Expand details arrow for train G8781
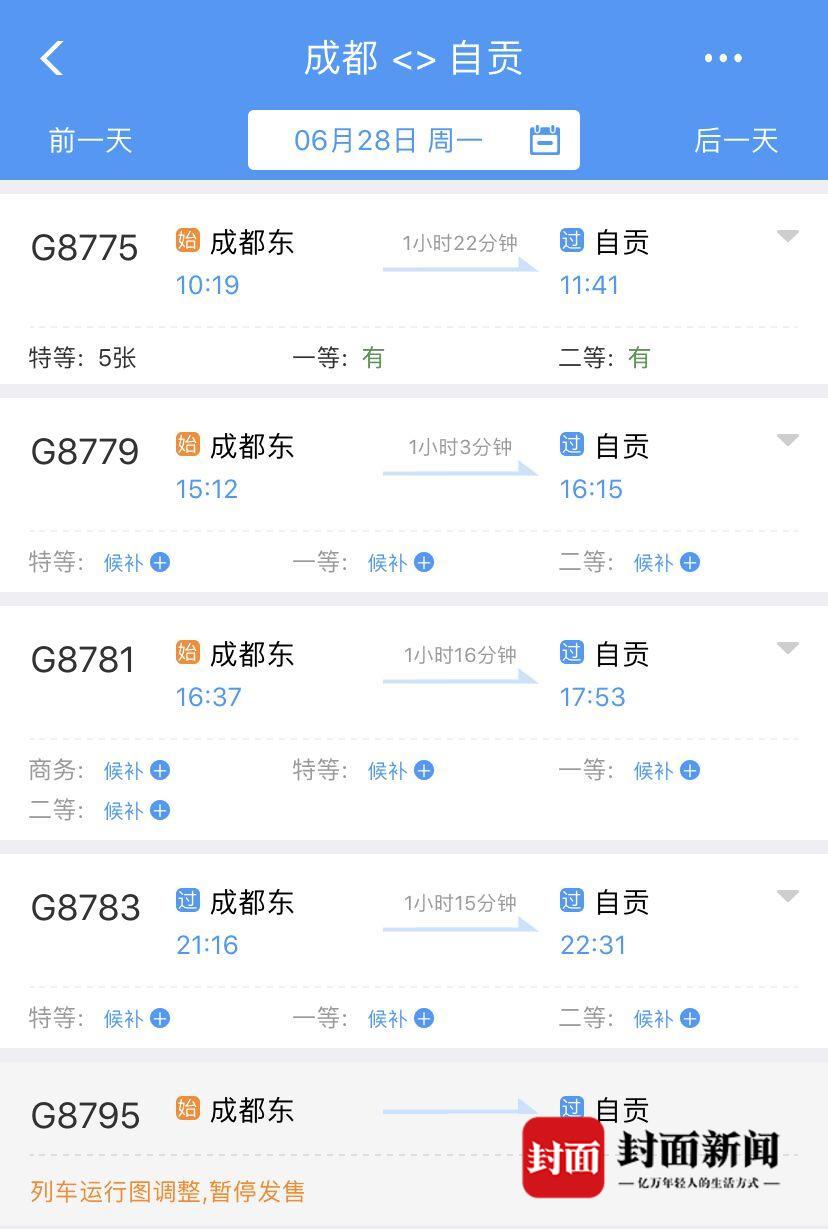 coord(787,648)
